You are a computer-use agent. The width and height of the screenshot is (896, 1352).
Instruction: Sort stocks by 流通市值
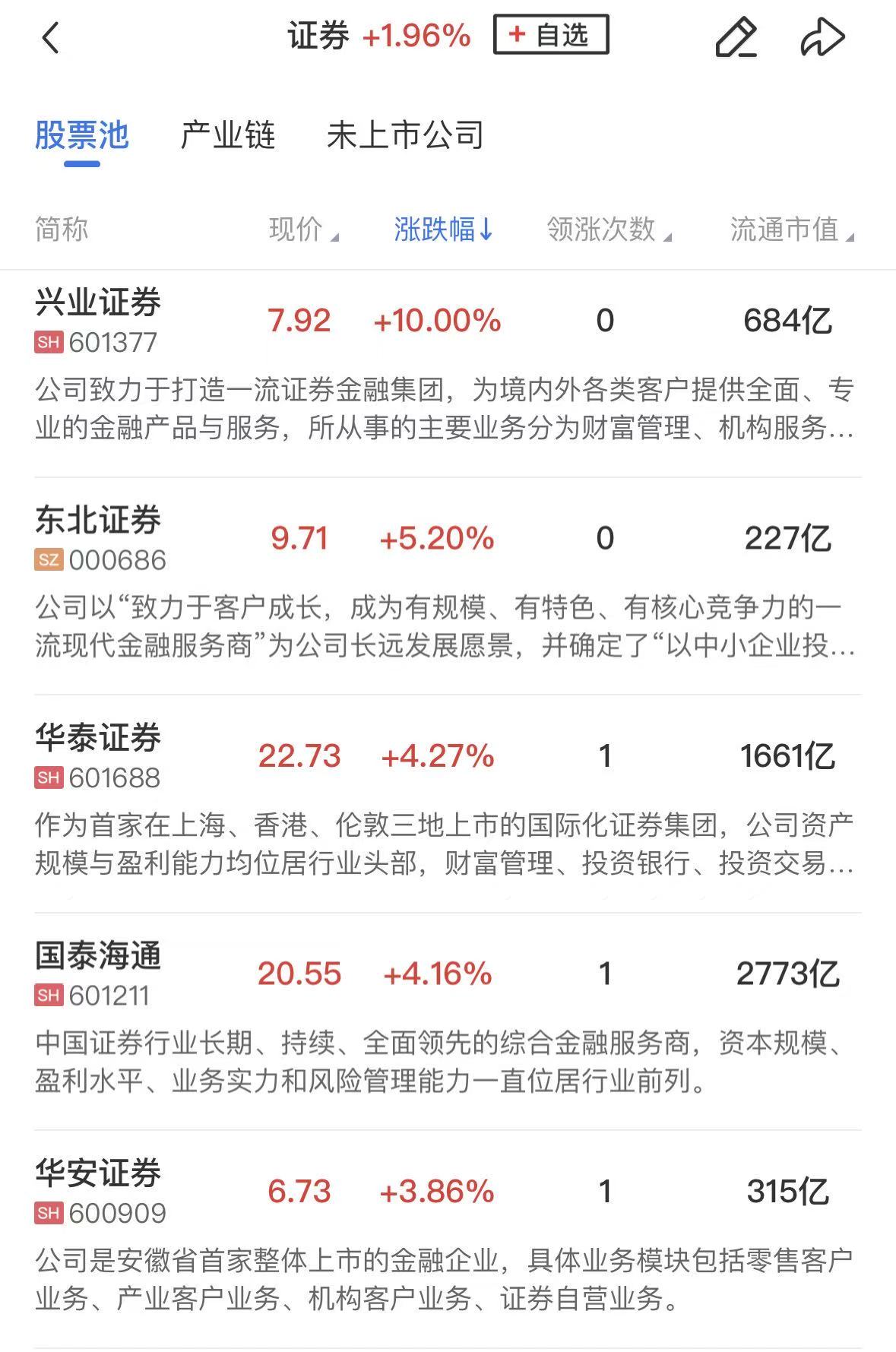pos(791,230)
